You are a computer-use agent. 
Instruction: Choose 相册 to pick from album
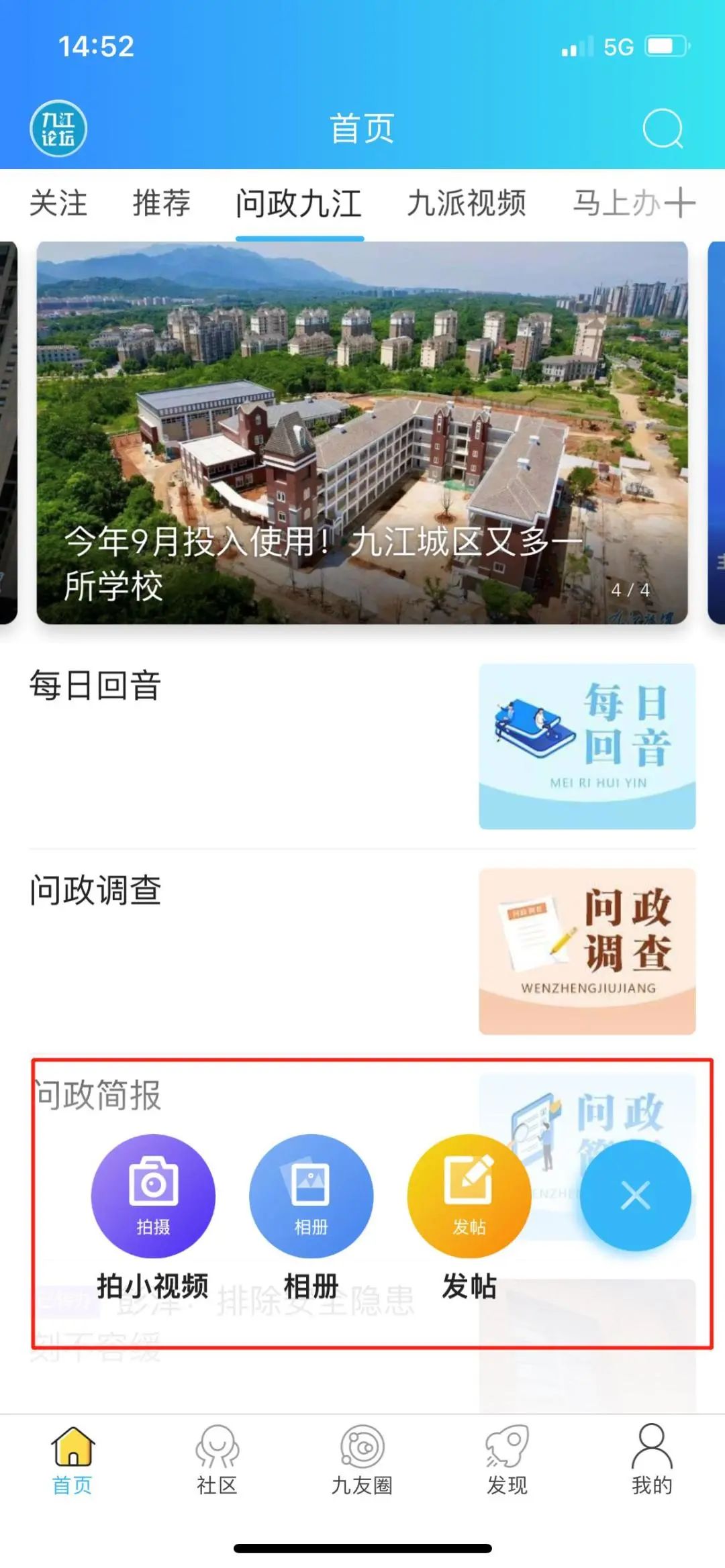point(311,1196)
